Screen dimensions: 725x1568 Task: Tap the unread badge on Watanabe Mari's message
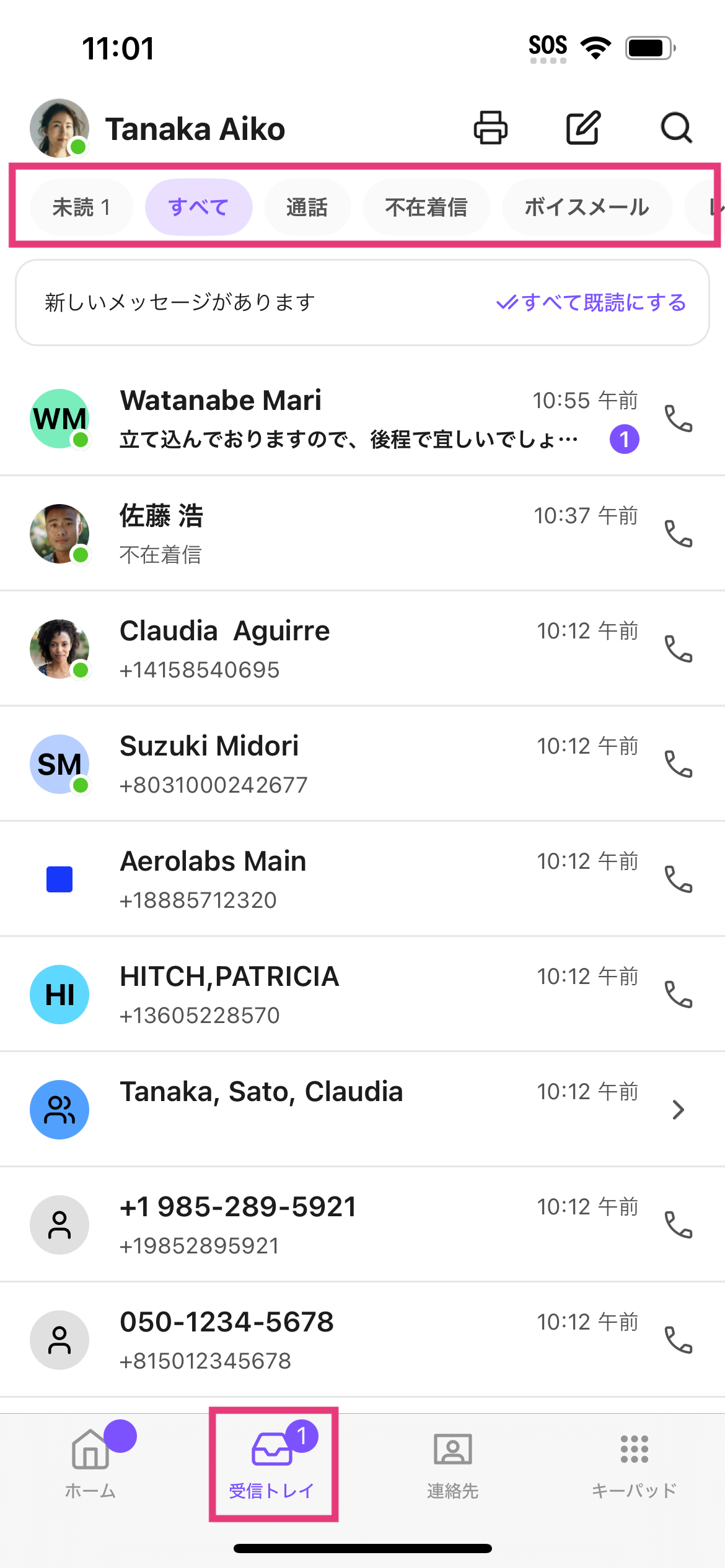(x=623, y=439)
